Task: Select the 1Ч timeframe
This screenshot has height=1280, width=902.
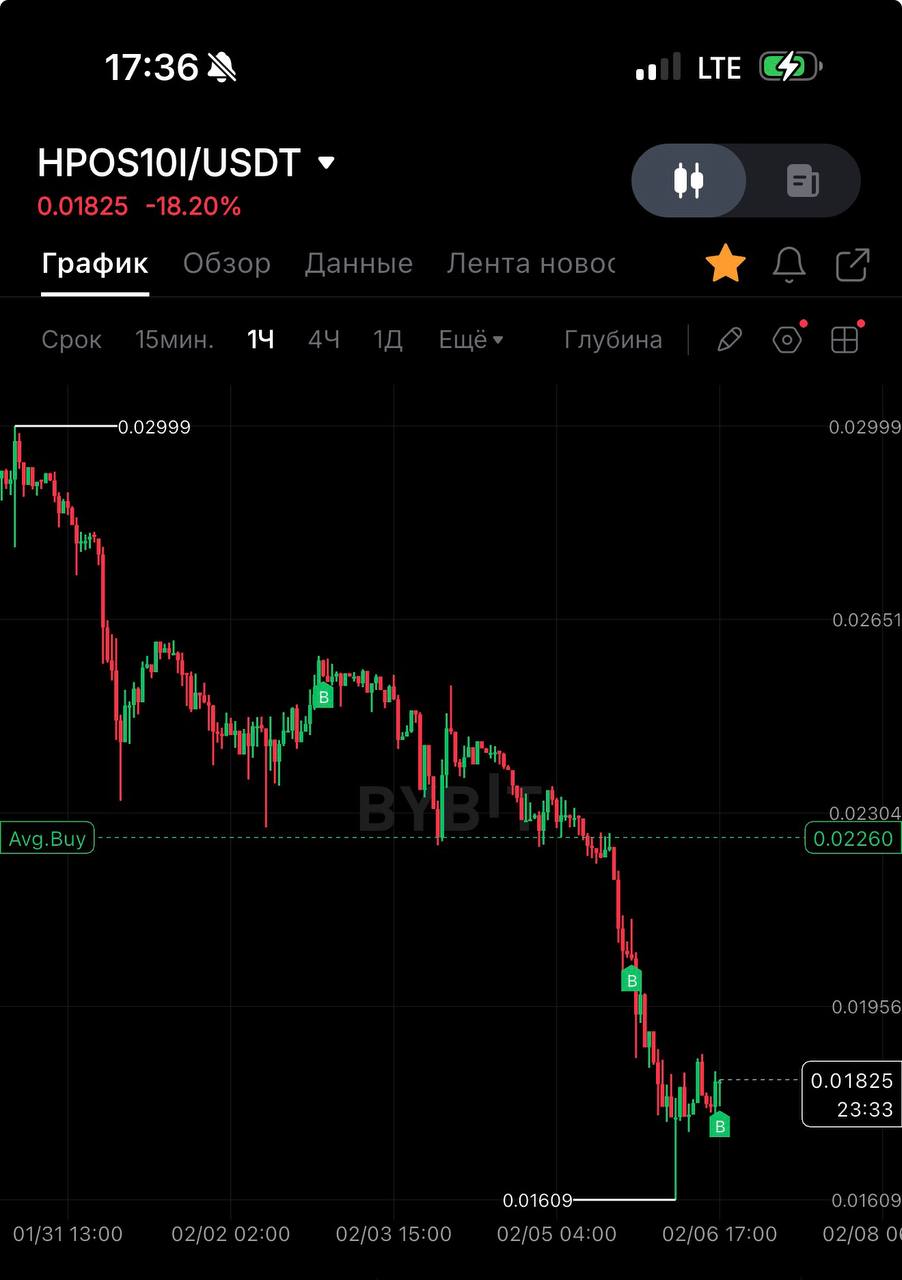Action: [261, 340]
